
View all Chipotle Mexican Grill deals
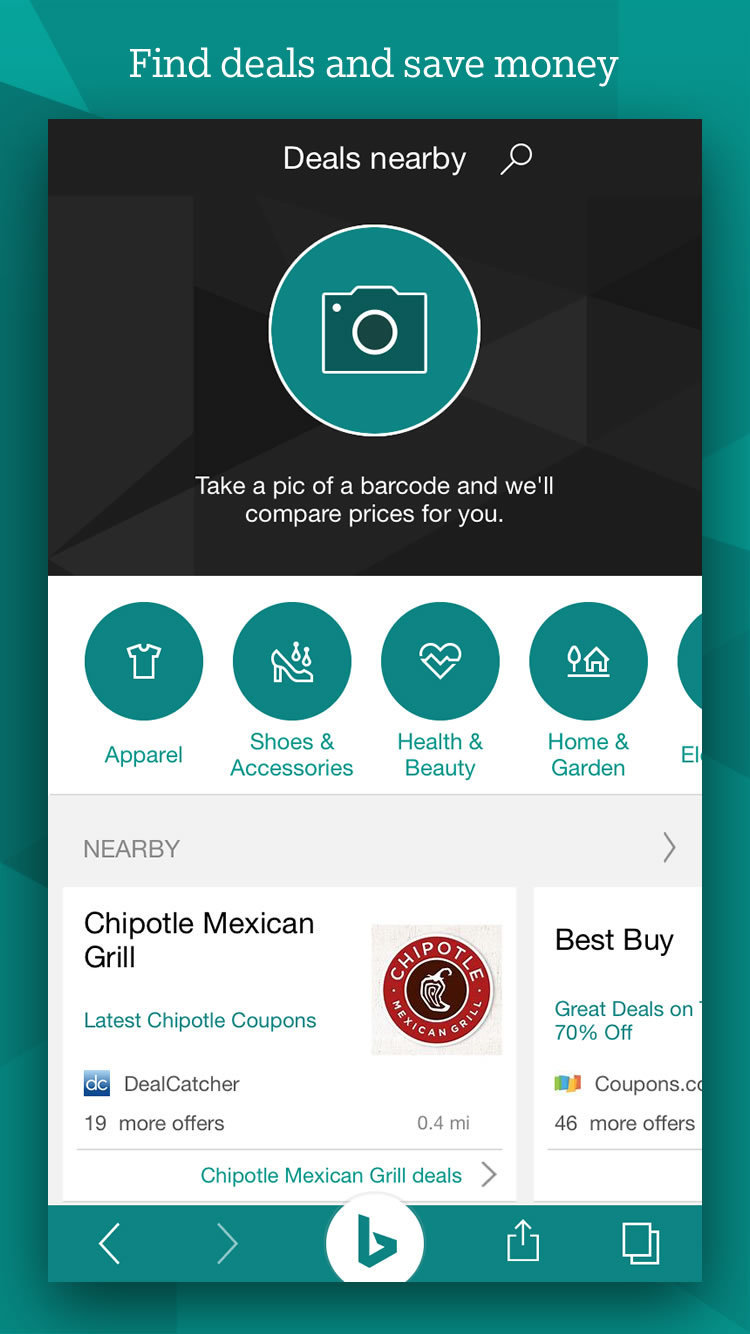(x=349, y=1175)
